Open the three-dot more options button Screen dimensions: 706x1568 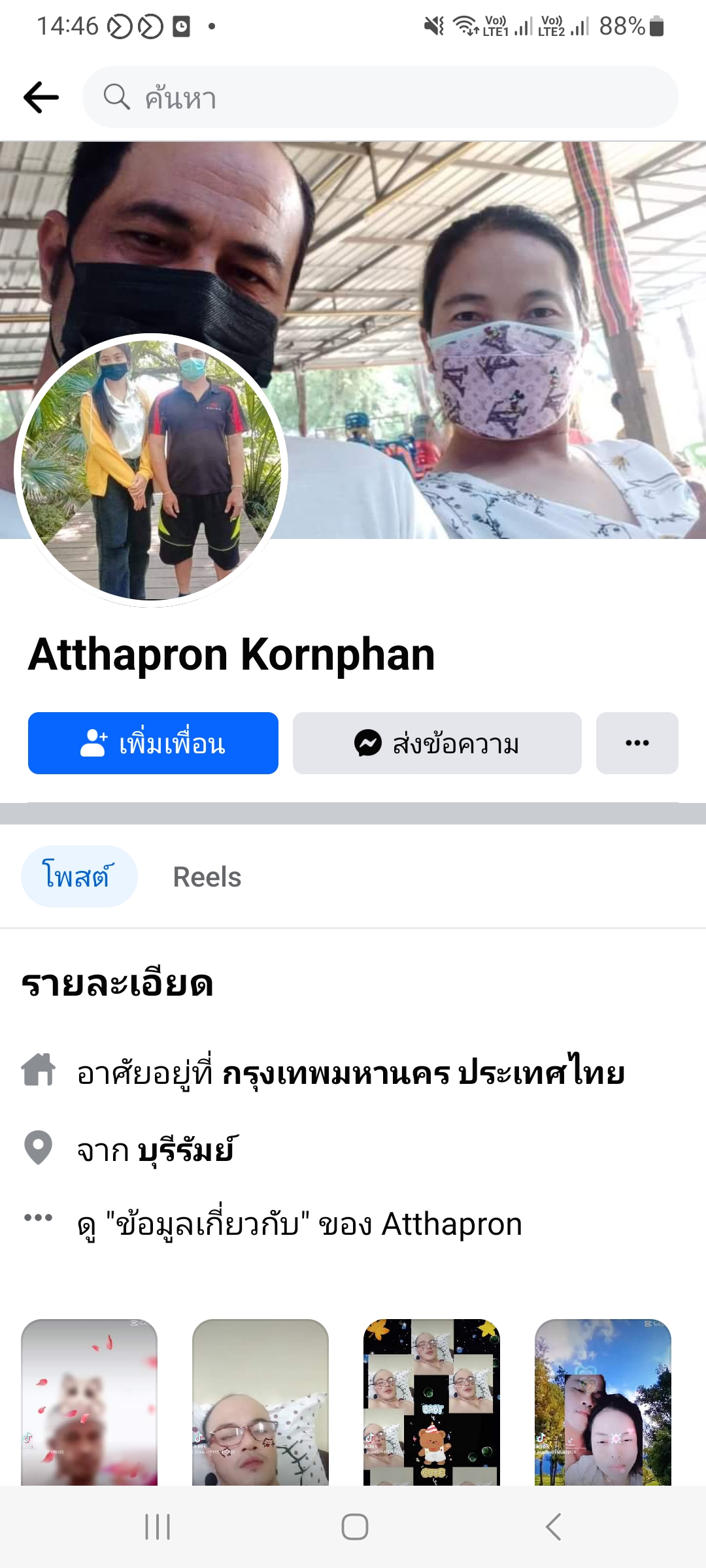click(637, 743)
